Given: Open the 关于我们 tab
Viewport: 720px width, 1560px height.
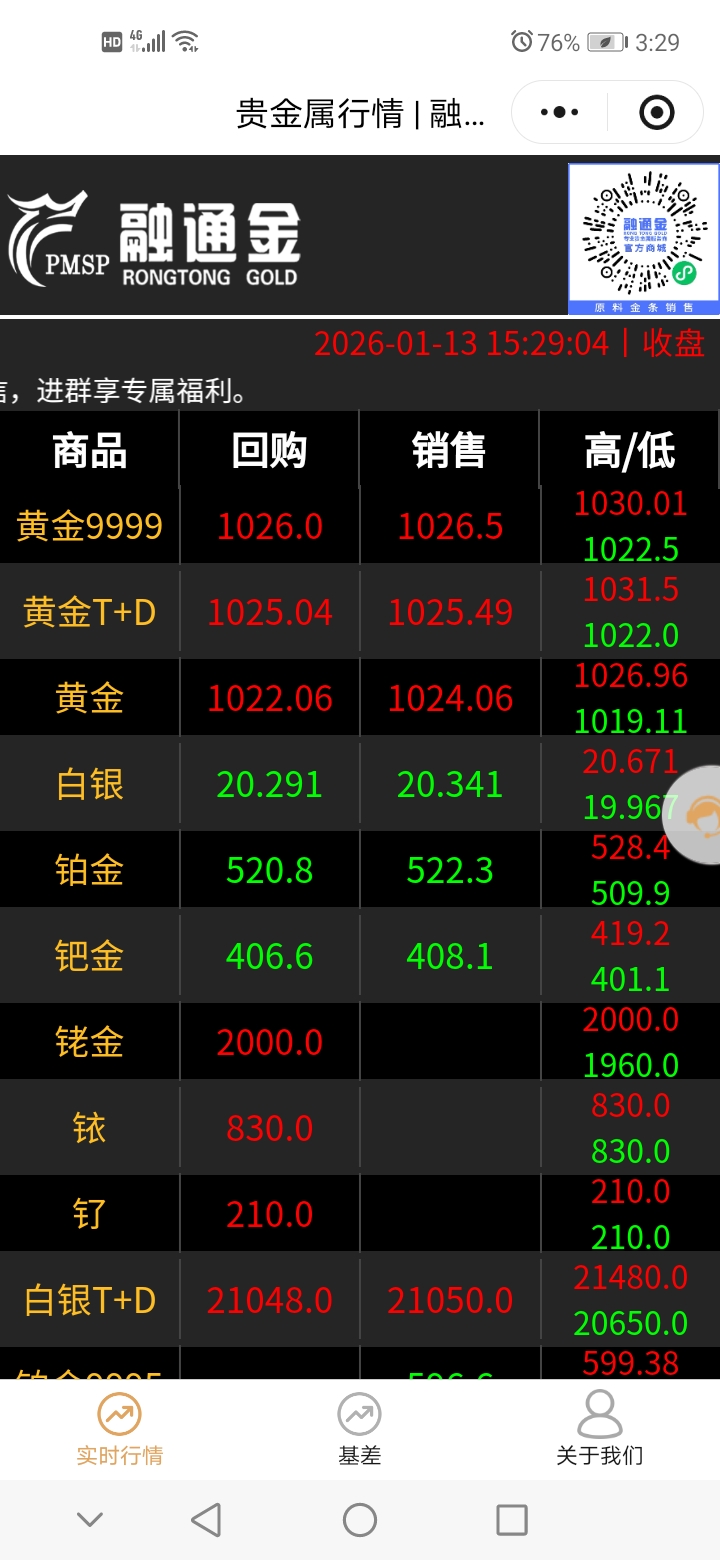Looking at the screenshot, I should pyautogui.click(x=599, y=1430).
